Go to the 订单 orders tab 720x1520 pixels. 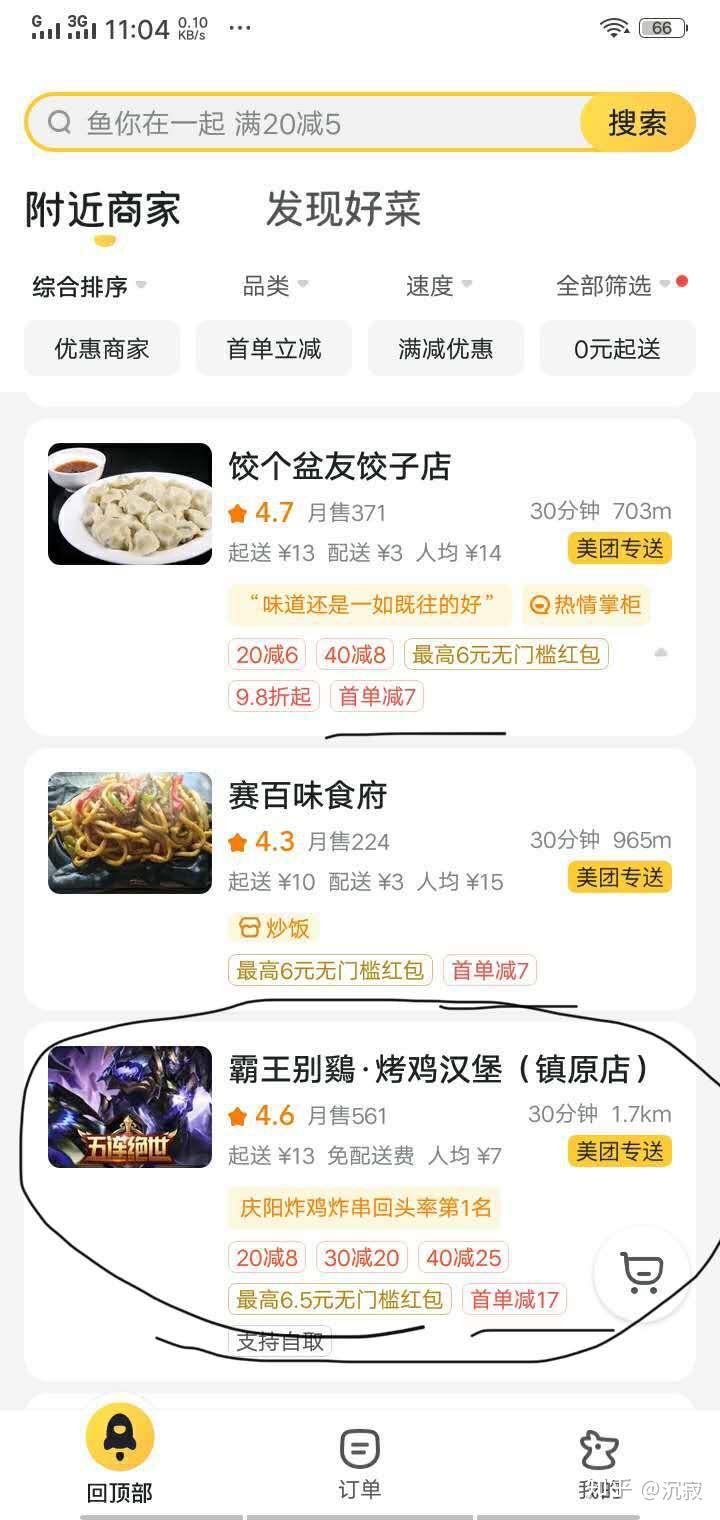360,1462
